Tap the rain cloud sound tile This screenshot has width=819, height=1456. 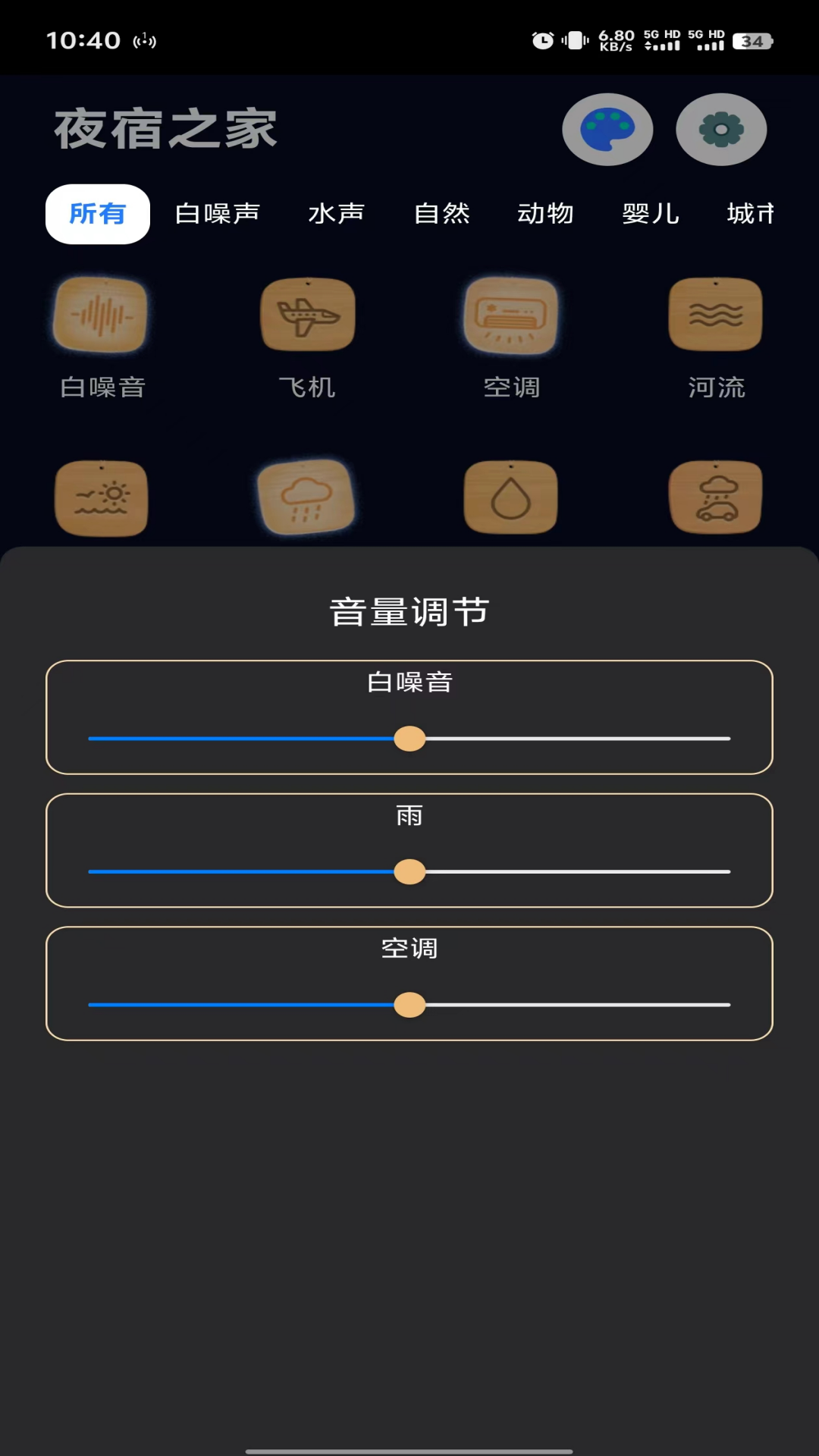tap(306, 497)
